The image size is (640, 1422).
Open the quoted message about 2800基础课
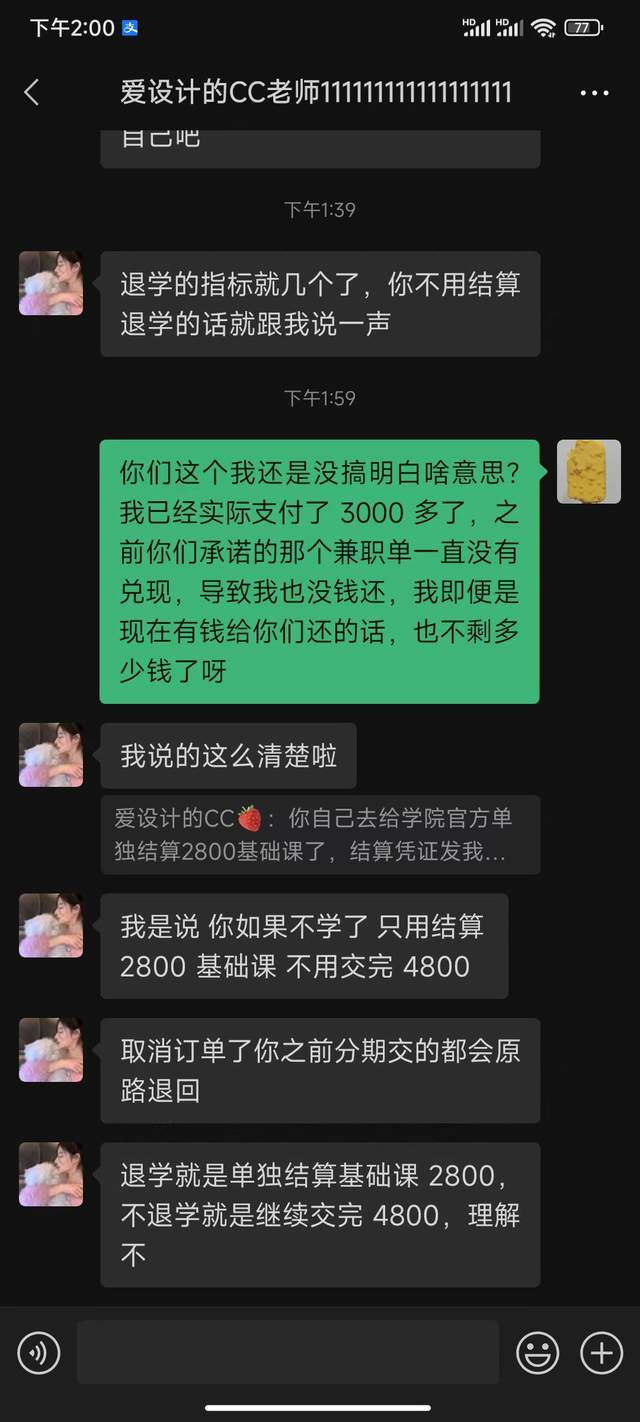[319, 834]
